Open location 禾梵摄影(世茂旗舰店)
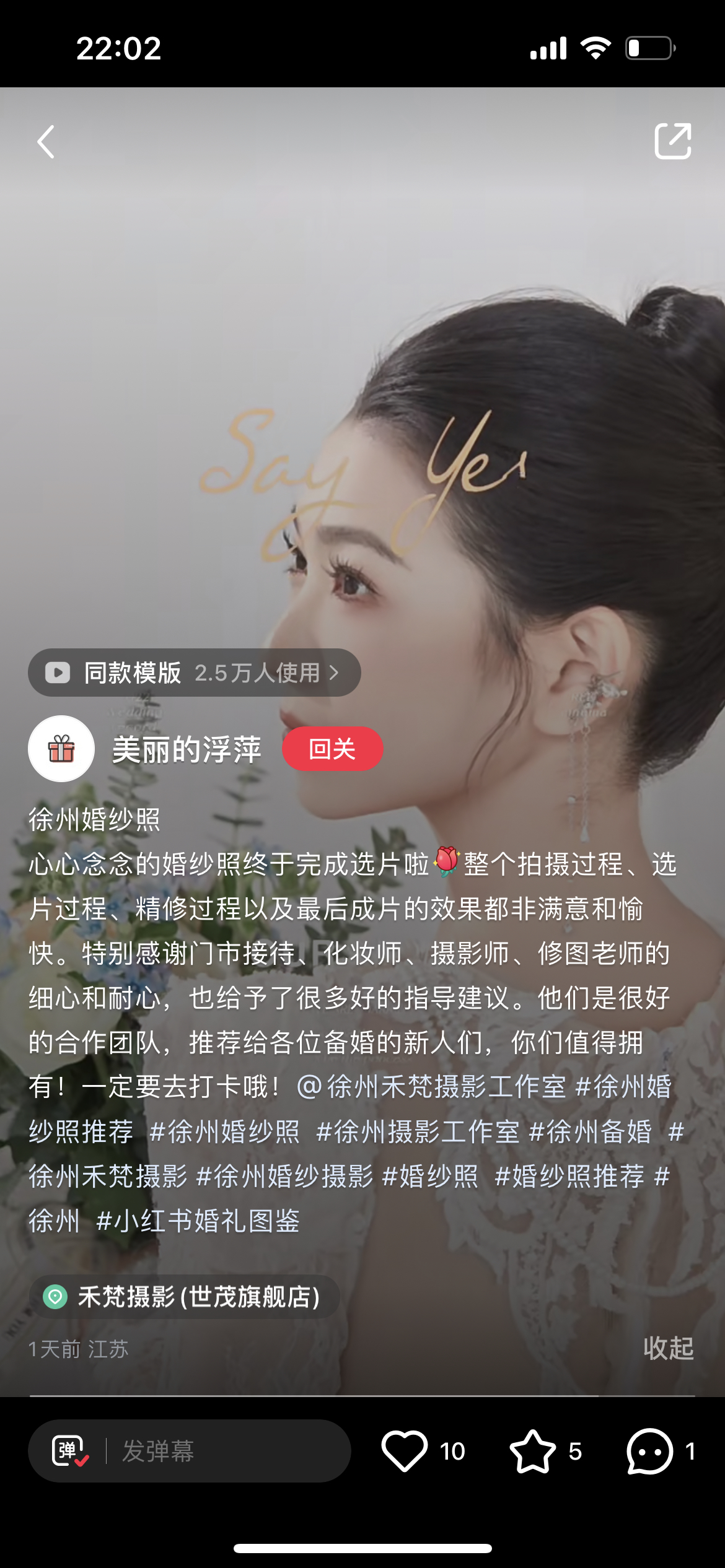Viewport: 725px width, 1568px height. click(184, 1296)
